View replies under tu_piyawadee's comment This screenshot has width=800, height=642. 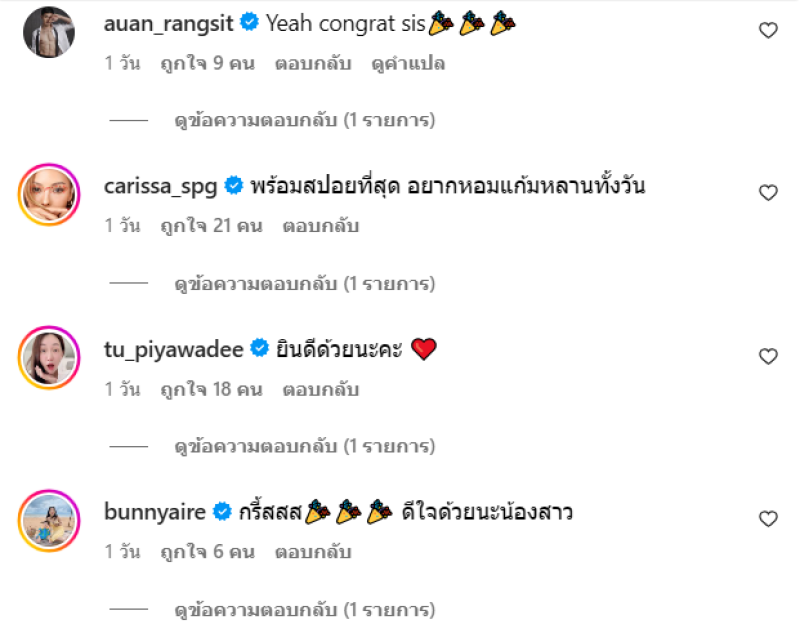[x=304, y=447]
